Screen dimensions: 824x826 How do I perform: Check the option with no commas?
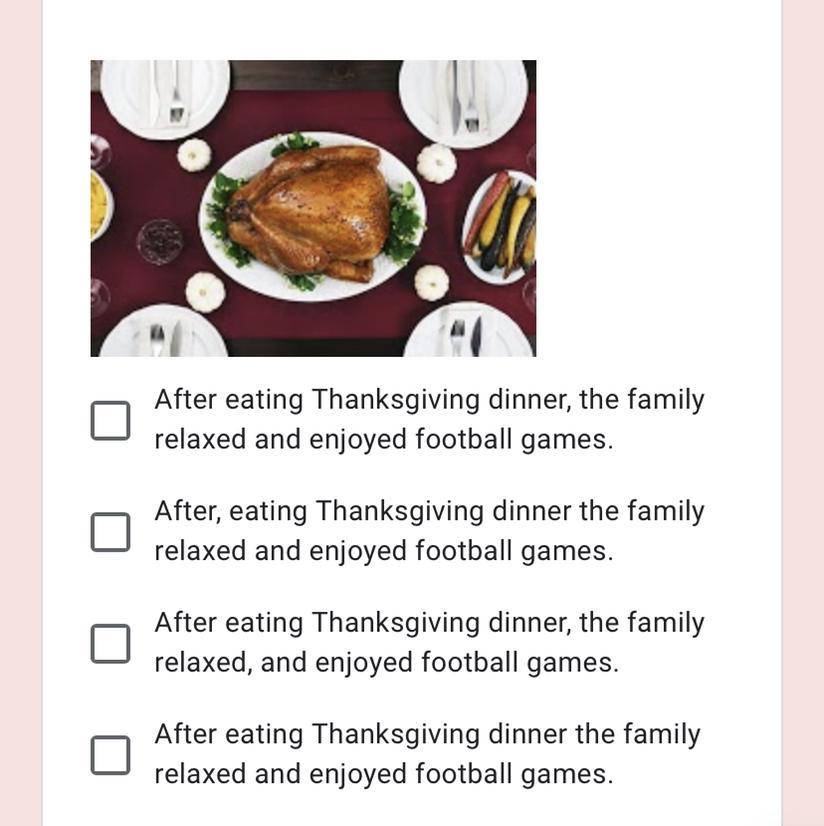click(110, 755)
